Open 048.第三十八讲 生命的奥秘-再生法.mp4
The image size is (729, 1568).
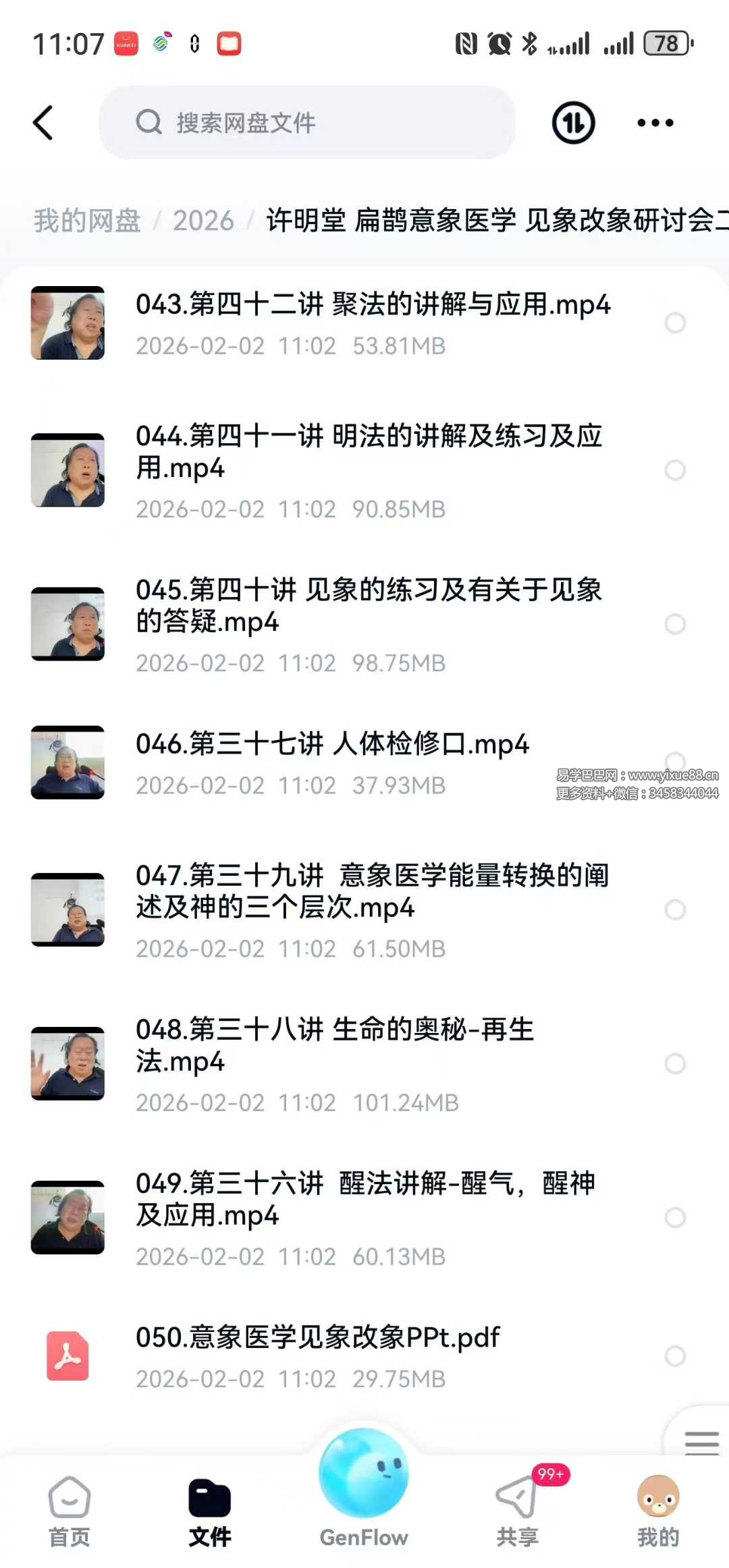click(x=334, y=1045)
